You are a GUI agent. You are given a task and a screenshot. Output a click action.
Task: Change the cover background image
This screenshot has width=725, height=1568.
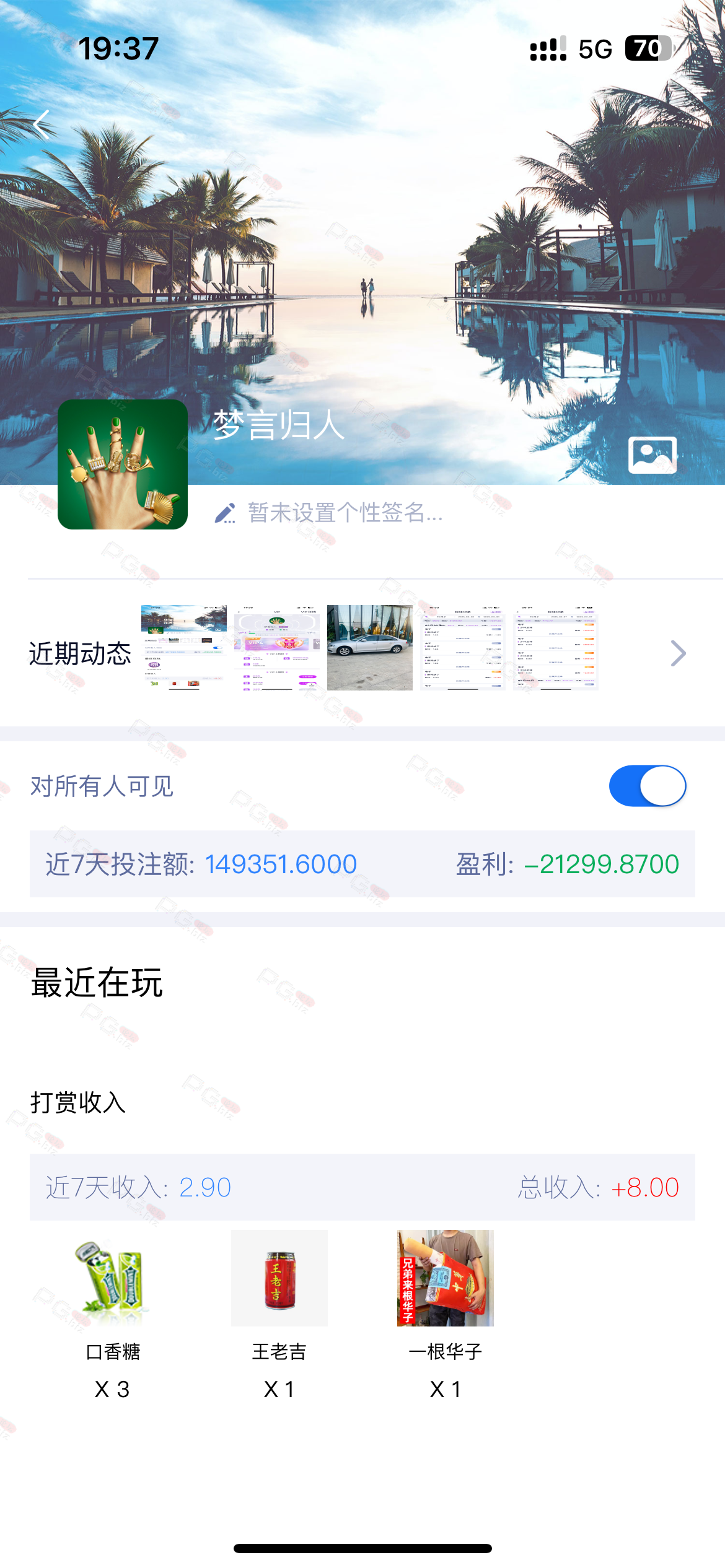pos(652,455)
